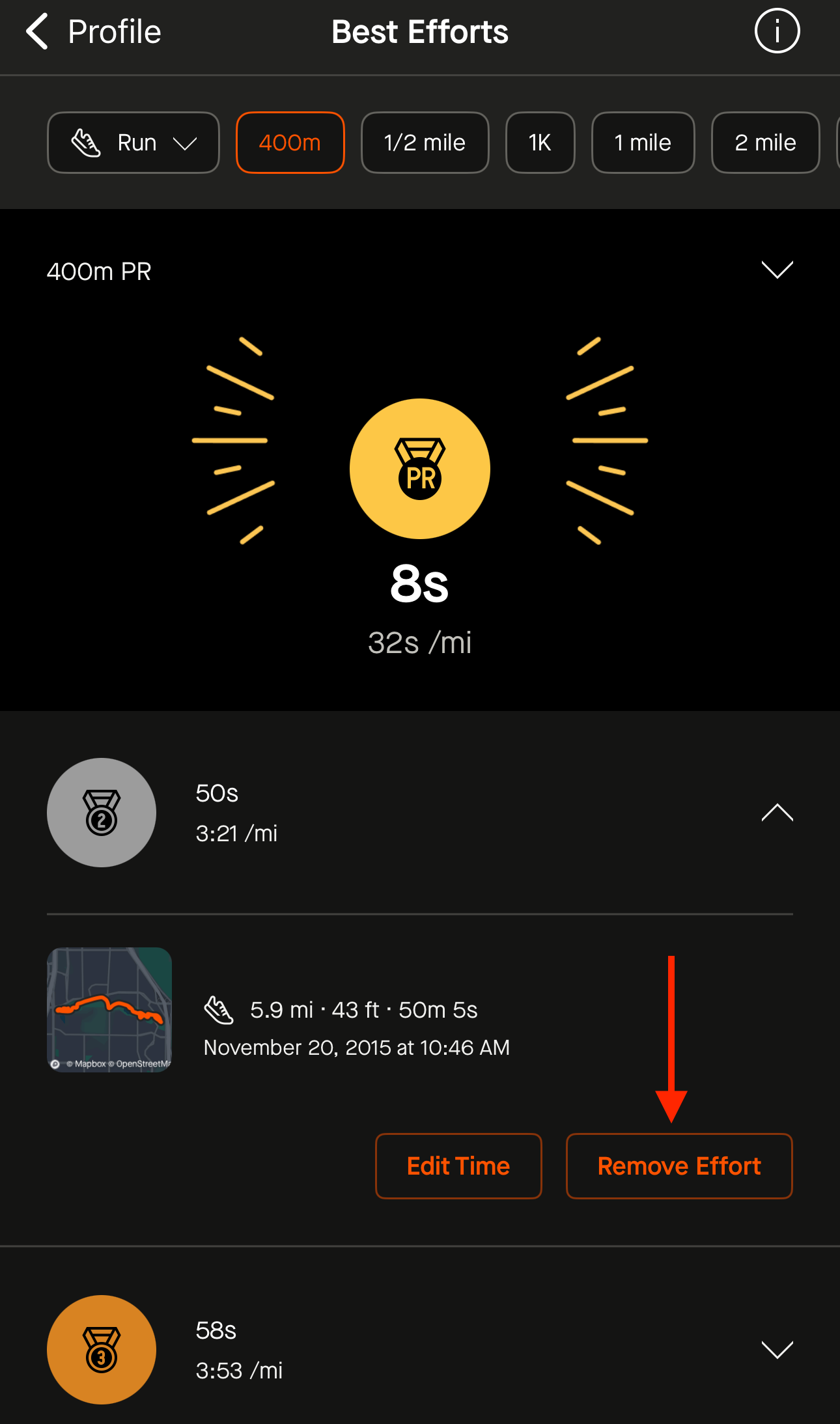Open the Best Efforts info icon

[777, 31]
